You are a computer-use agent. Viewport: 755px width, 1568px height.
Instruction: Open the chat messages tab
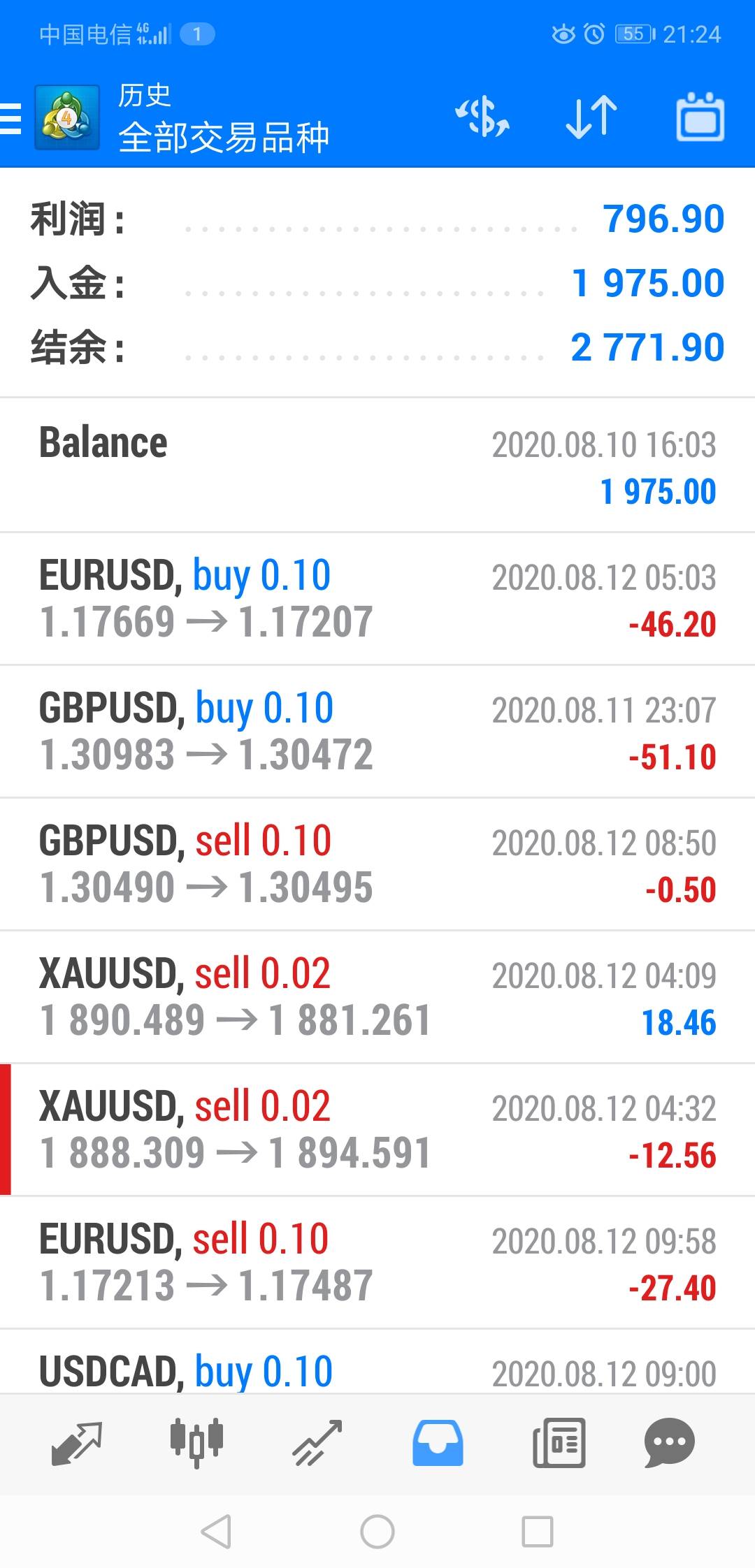tap(670, 1443)
